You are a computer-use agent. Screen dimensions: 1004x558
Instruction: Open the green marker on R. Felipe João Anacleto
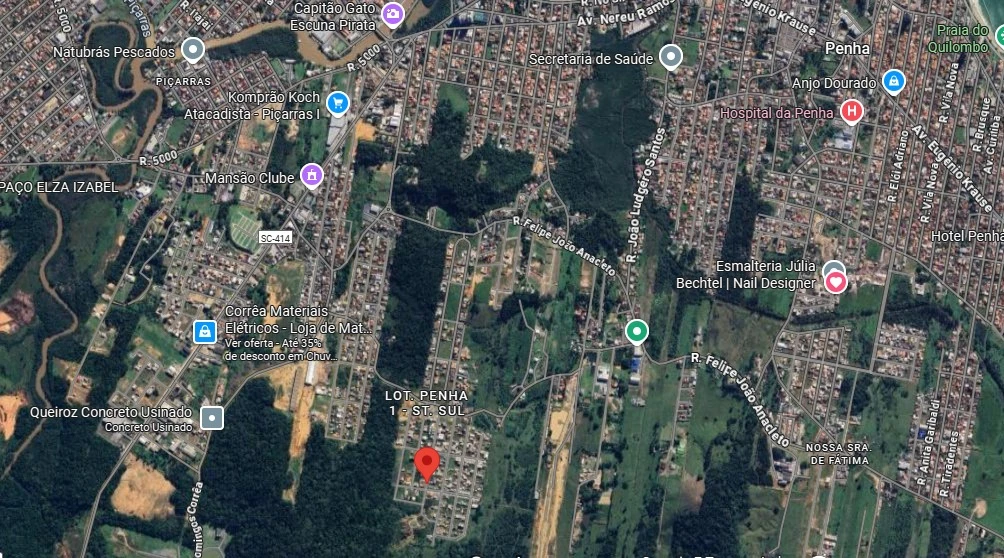click(636, 331)
